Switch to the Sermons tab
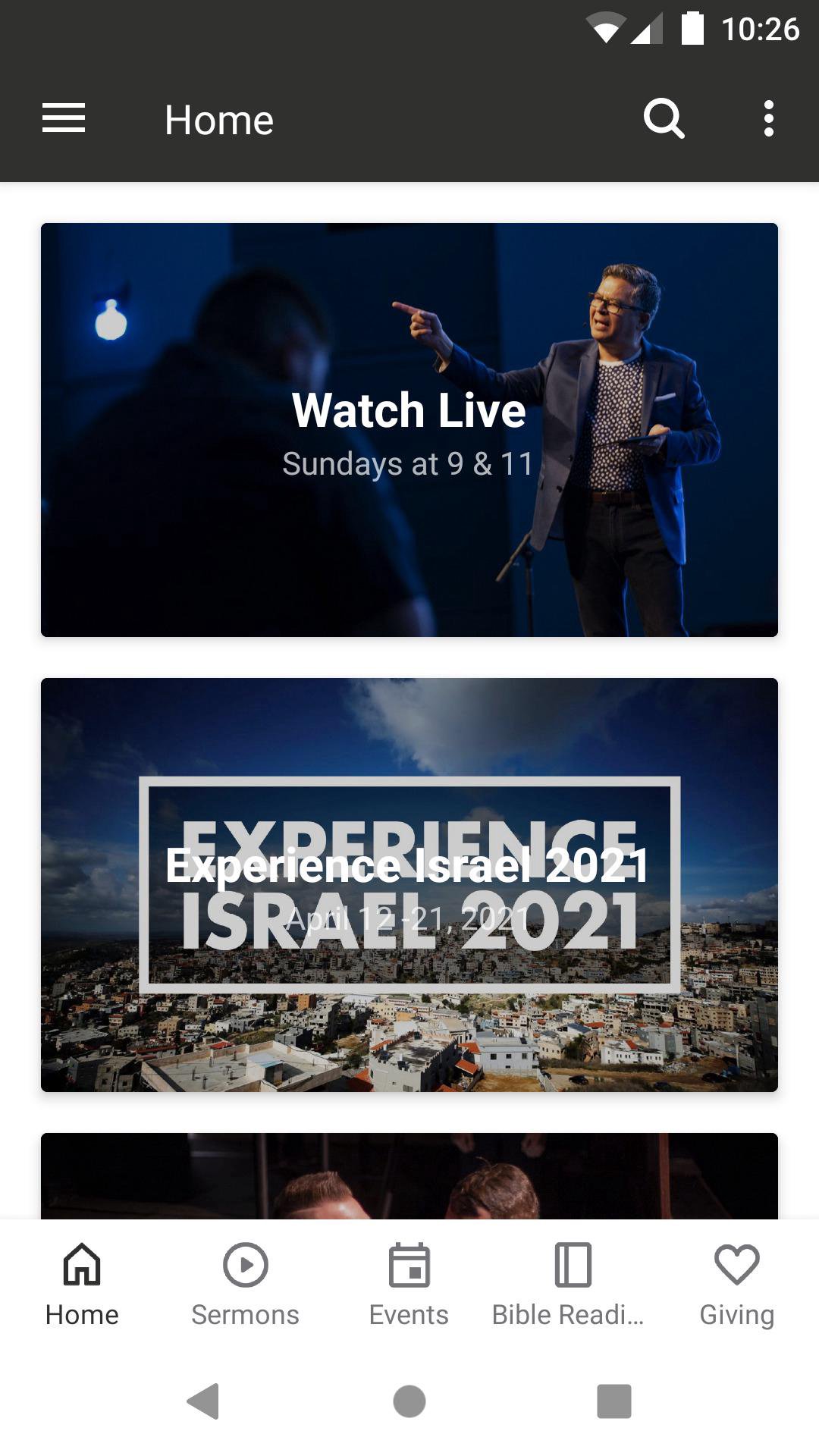Viewport: 819px width, 1456px height. [x=246, y=1286]
